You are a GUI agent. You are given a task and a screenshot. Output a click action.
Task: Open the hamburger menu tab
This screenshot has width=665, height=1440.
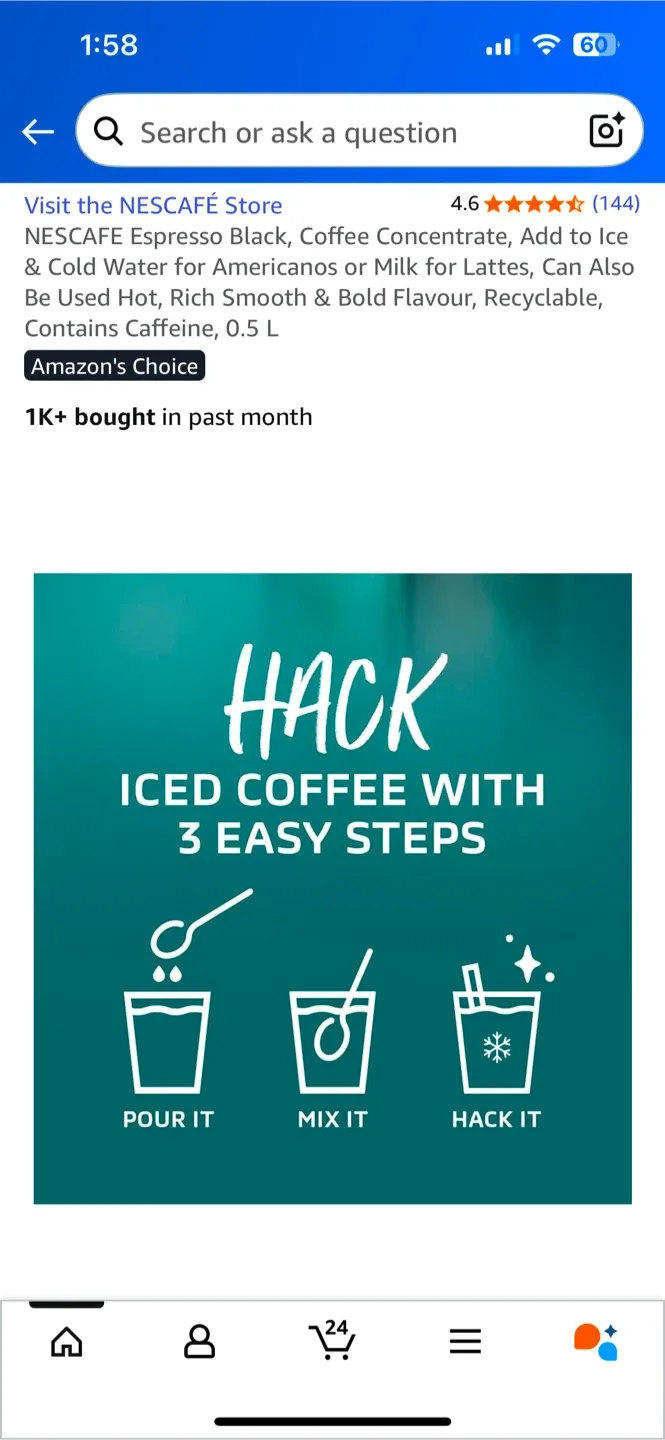coord(466,1341)
